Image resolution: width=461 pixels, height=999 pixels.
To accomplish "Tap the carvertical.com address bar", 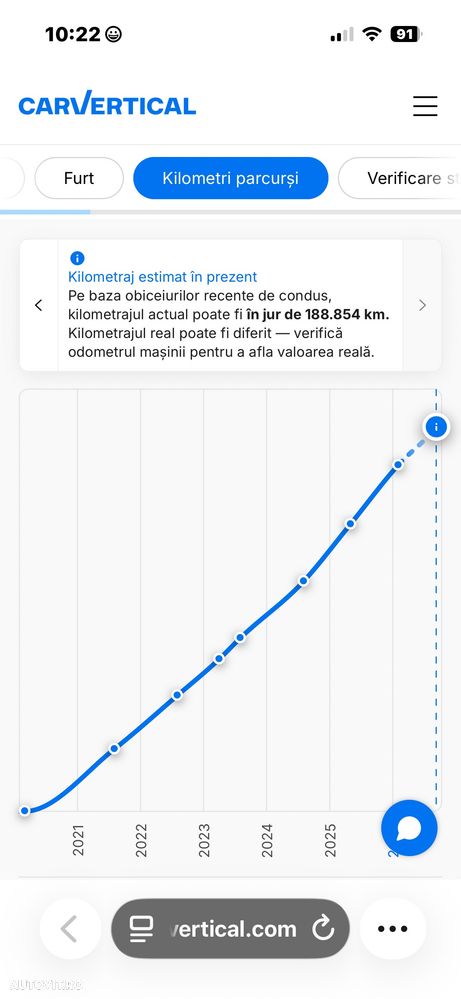I will click(x=230, y=929).
